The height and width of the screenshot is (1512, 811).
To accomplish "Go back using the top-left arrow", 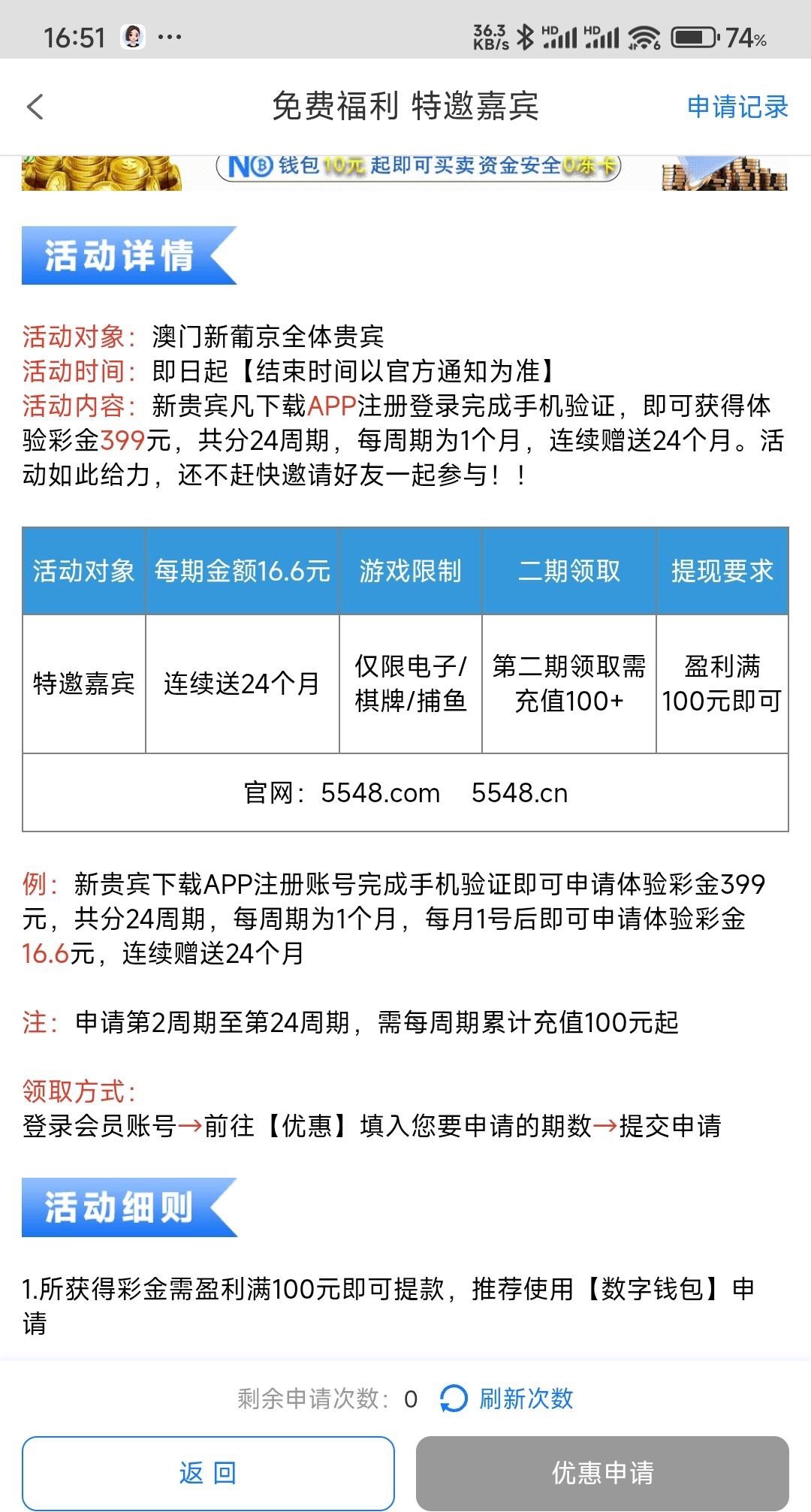I will 35,107.
